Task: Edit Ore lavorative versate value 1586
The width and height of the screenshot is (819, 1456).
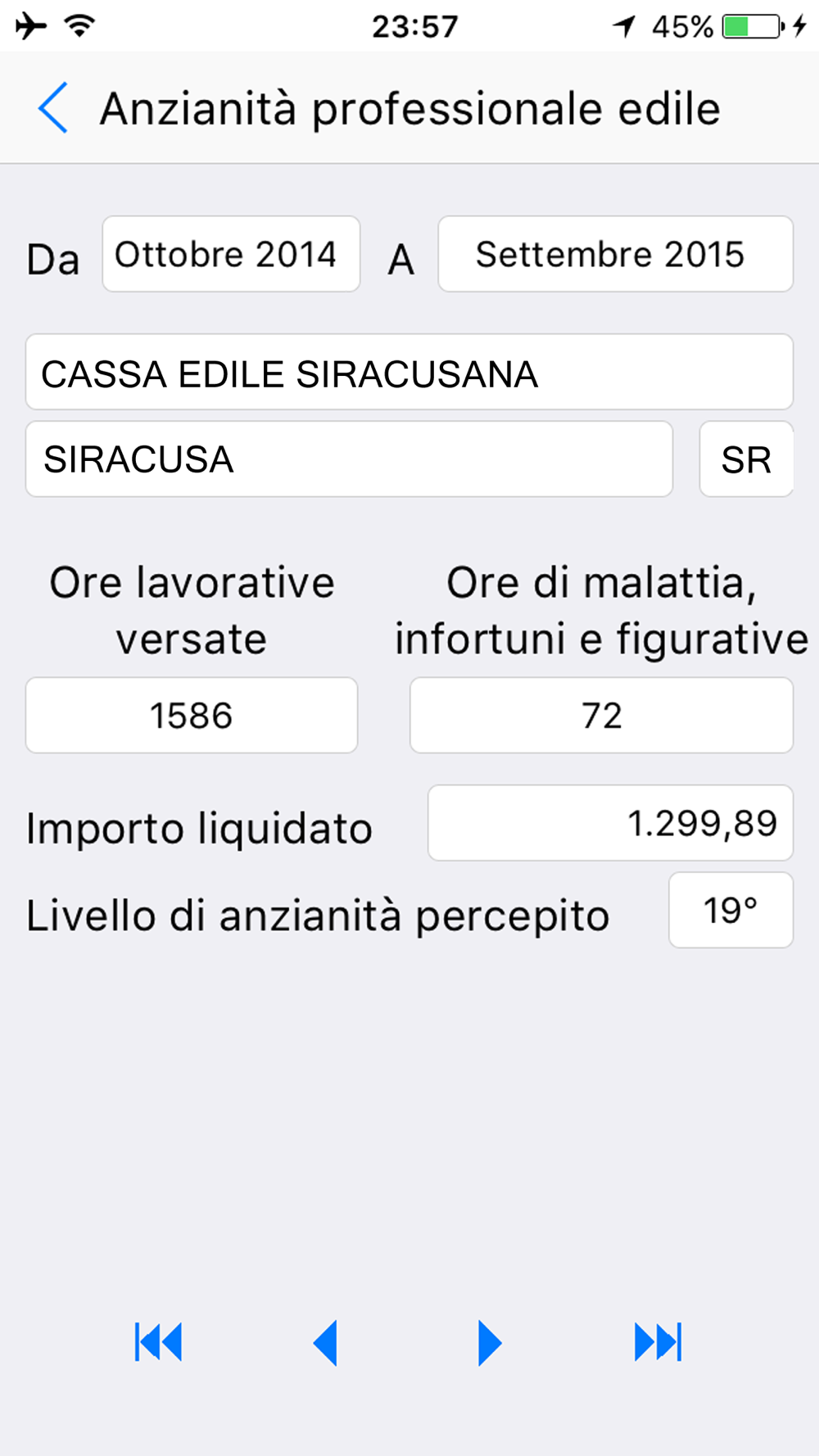Action: pos(192,715)
